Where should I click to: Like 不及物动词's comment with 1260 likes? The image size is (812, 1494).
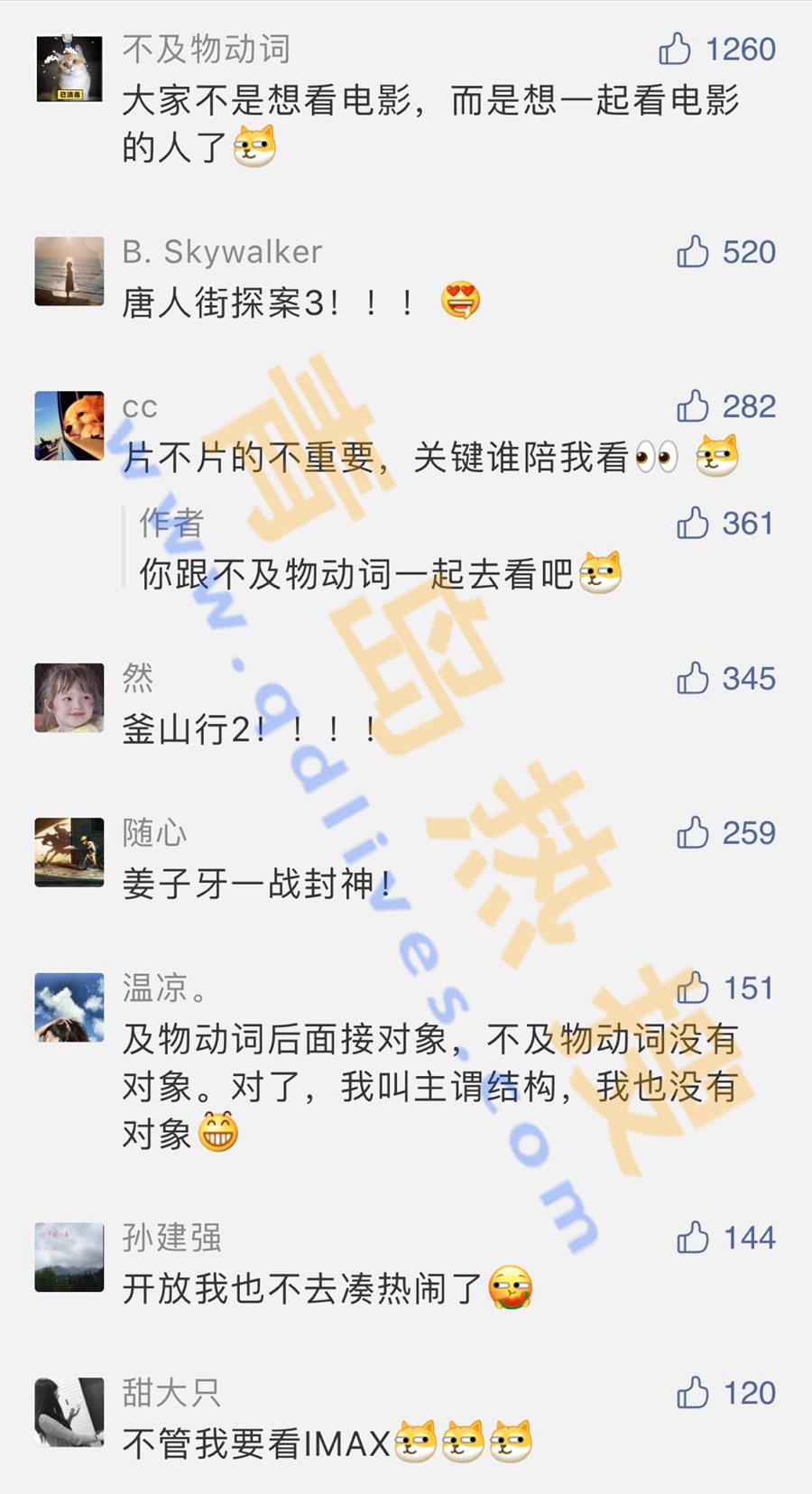[674, 49]
